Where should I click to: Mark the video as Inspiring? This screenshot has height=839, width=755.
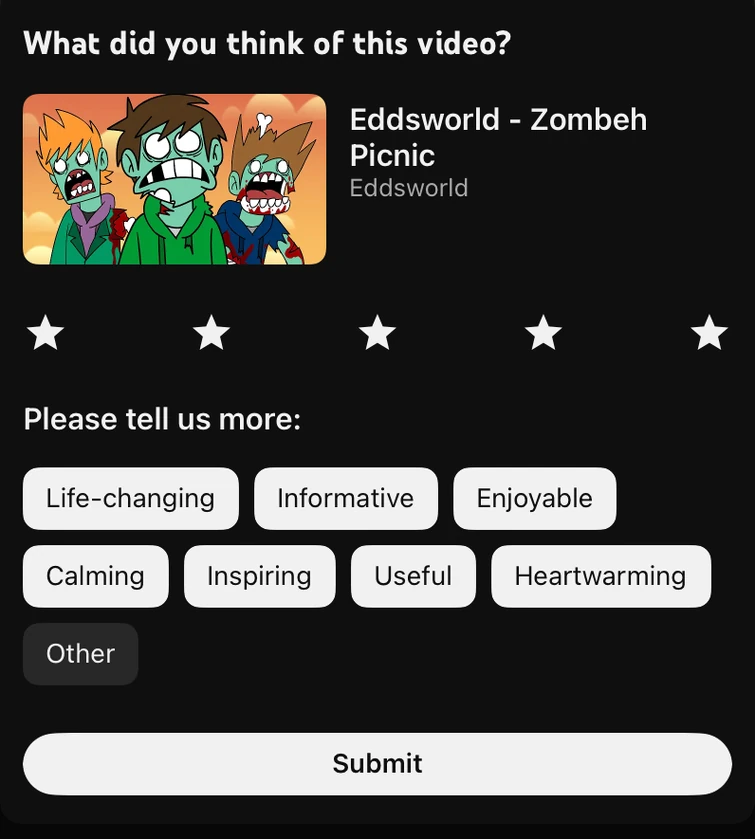[259, 576]
